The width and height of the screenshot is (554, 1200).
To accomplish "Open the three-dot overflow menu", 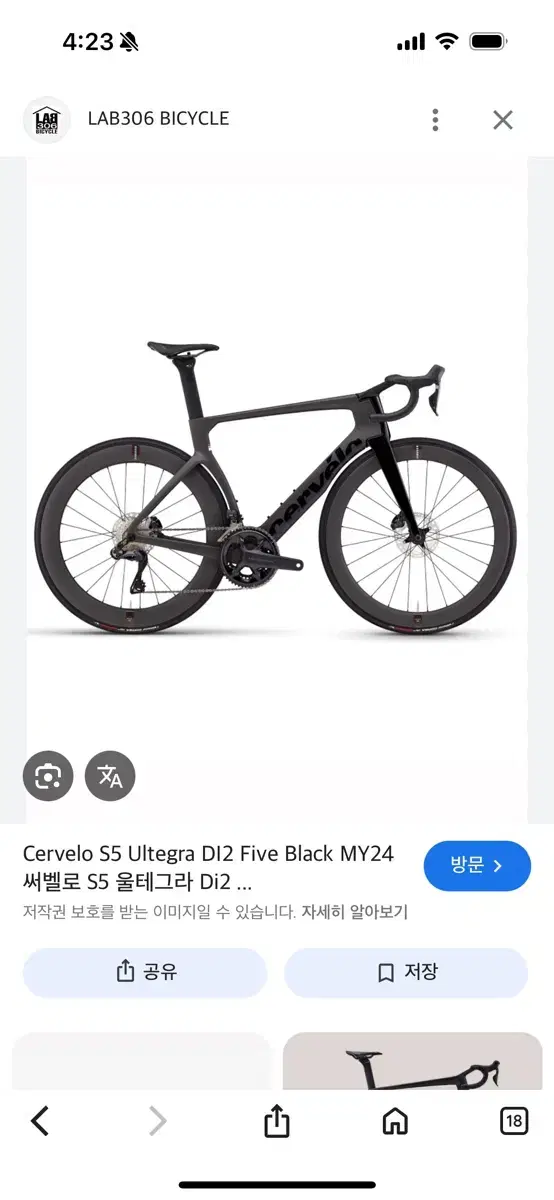I will (435, 120).
